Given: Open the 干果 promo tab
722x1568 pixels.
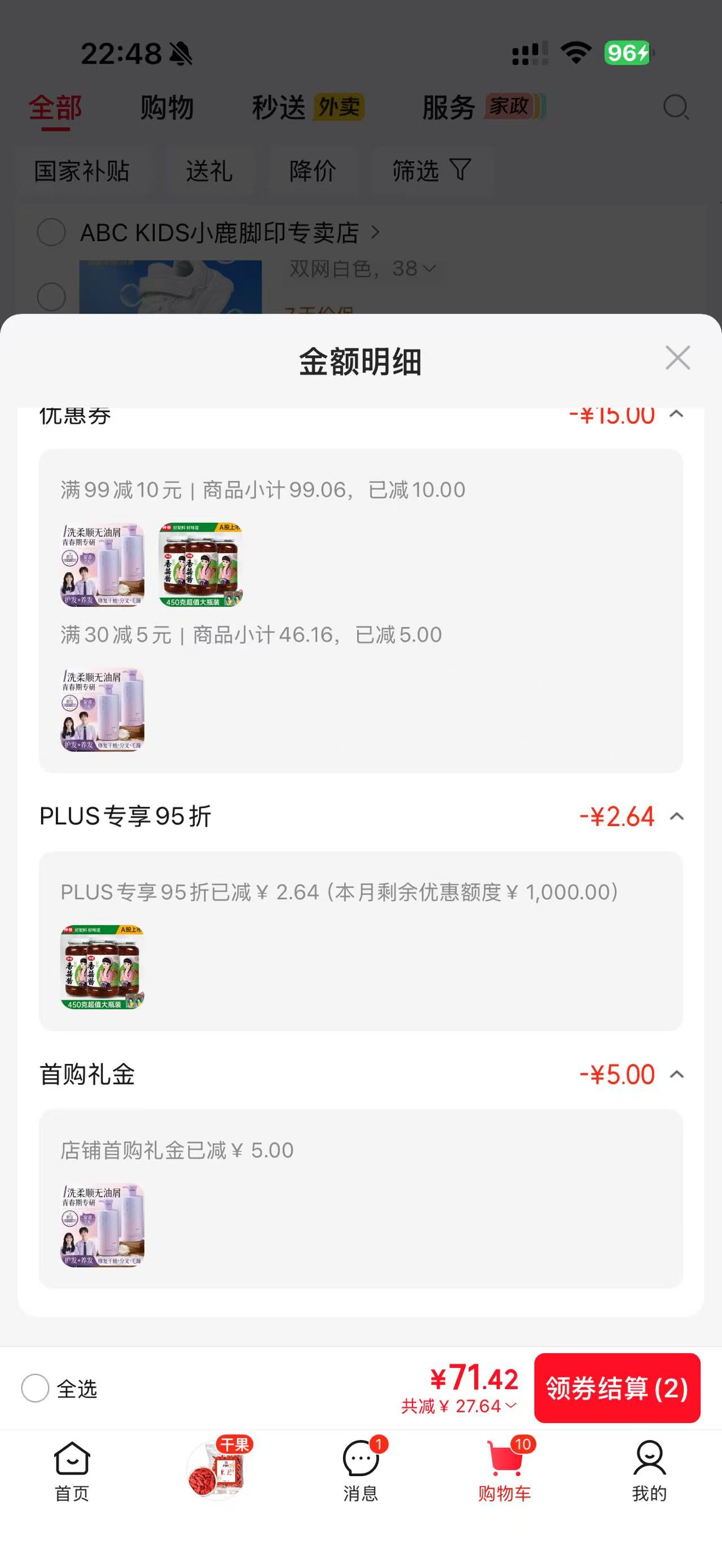Looking at the screenshot, I should click(218, 1469).
